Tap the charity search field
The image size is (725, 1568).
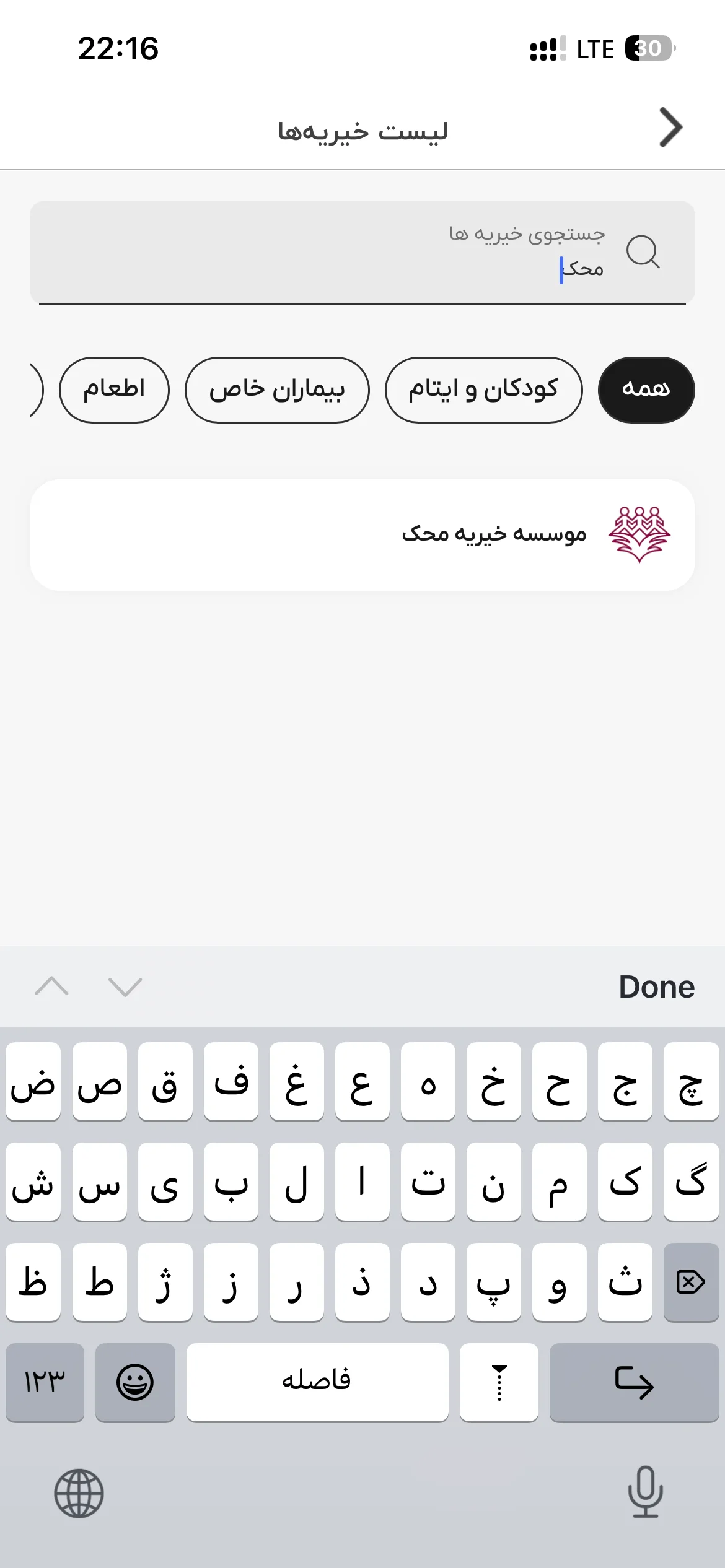[362, 252]
